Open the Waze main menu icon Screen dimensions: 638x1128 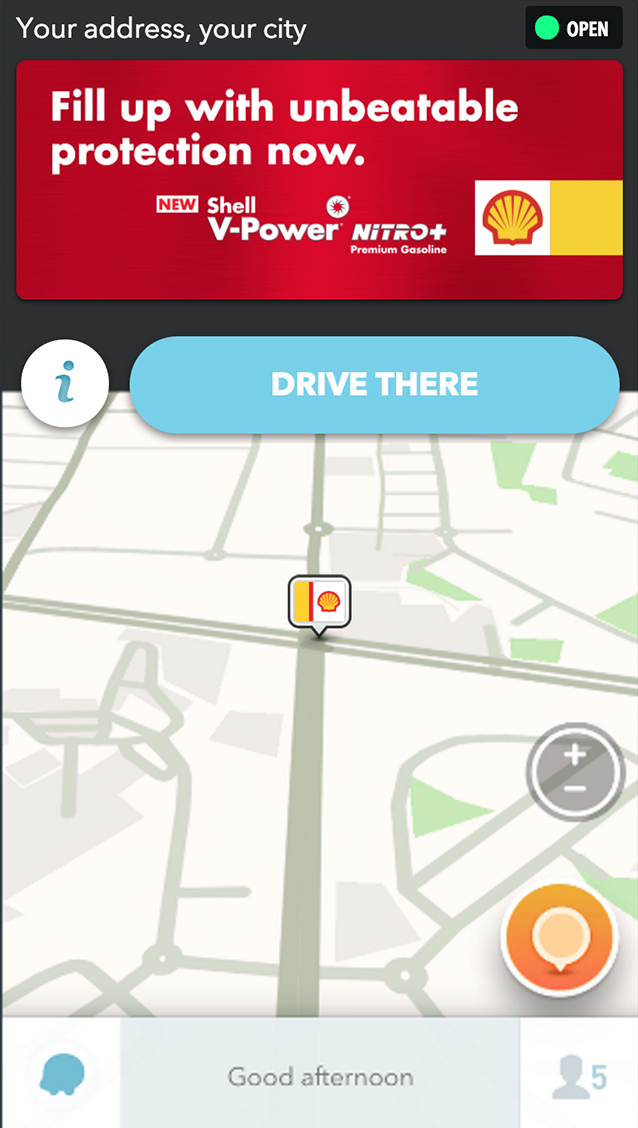(x=62, y=1075)
